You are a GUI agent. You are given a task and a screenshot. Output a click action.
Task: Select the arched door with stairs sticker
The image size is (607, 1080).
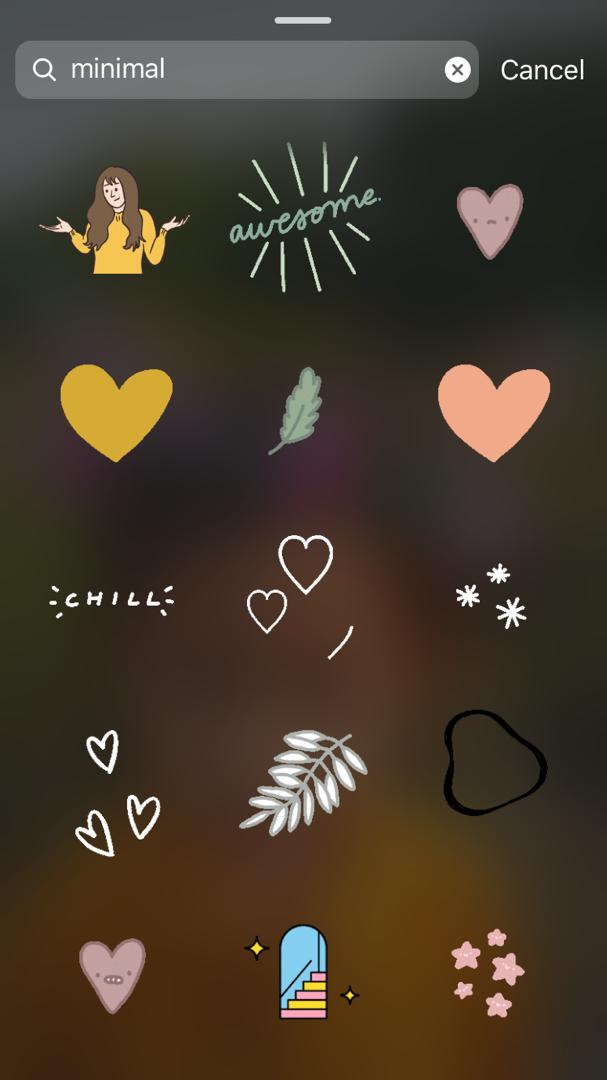(303, 970)
